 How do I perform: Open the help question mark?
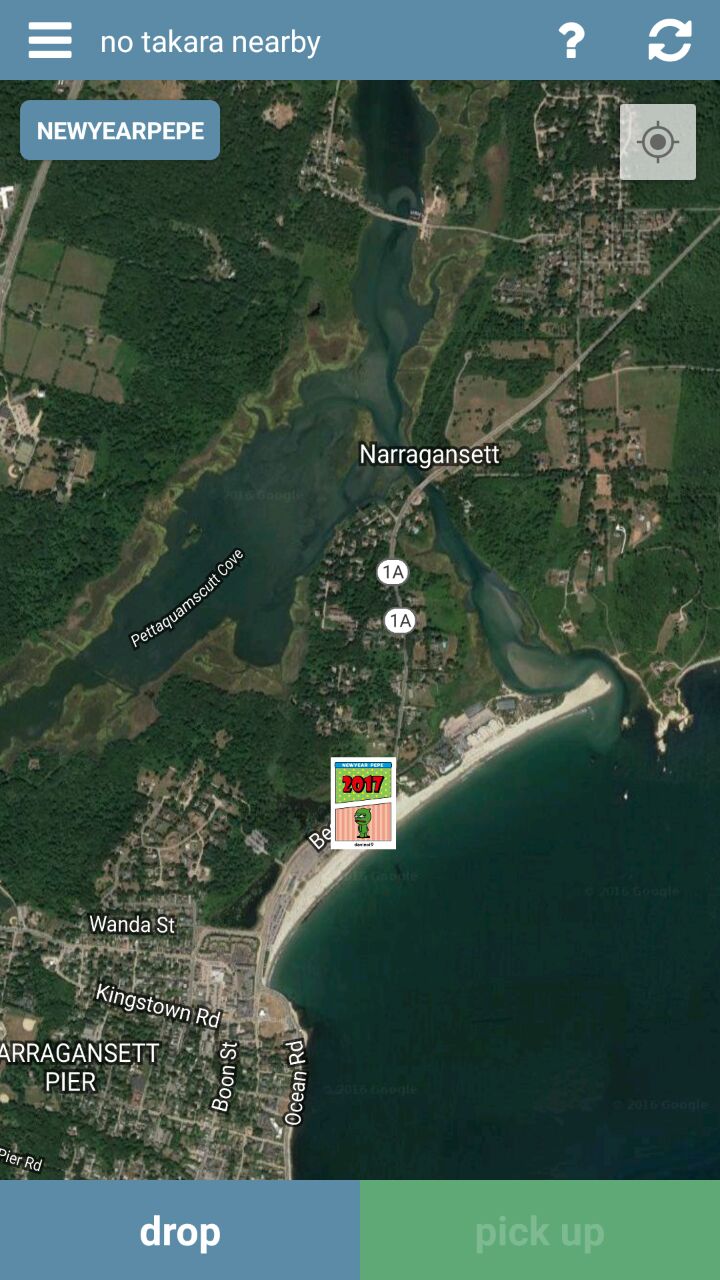point(571,41)
